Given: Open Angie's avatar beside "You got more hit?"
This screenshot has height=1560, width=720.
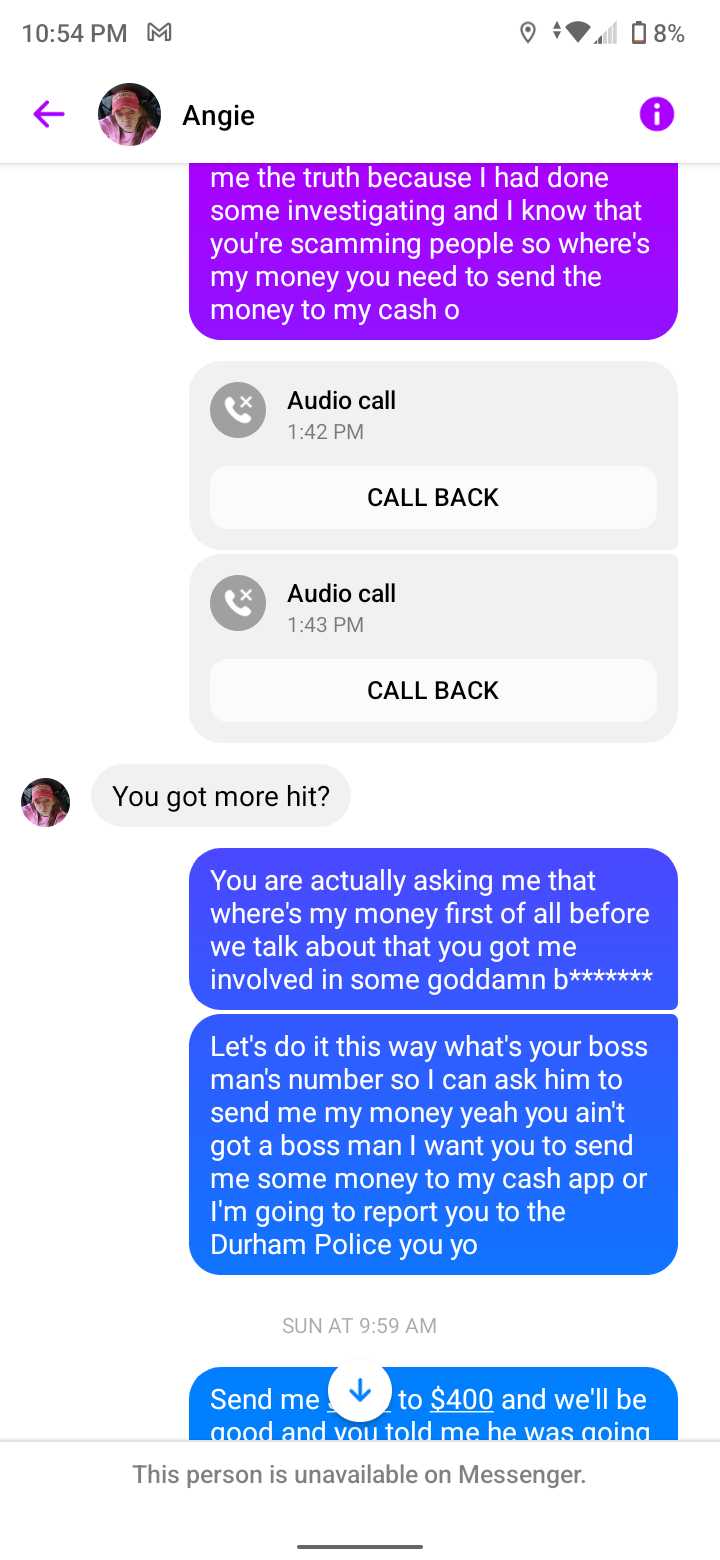Looking at the screenshot, I should (x=45, y=802).
